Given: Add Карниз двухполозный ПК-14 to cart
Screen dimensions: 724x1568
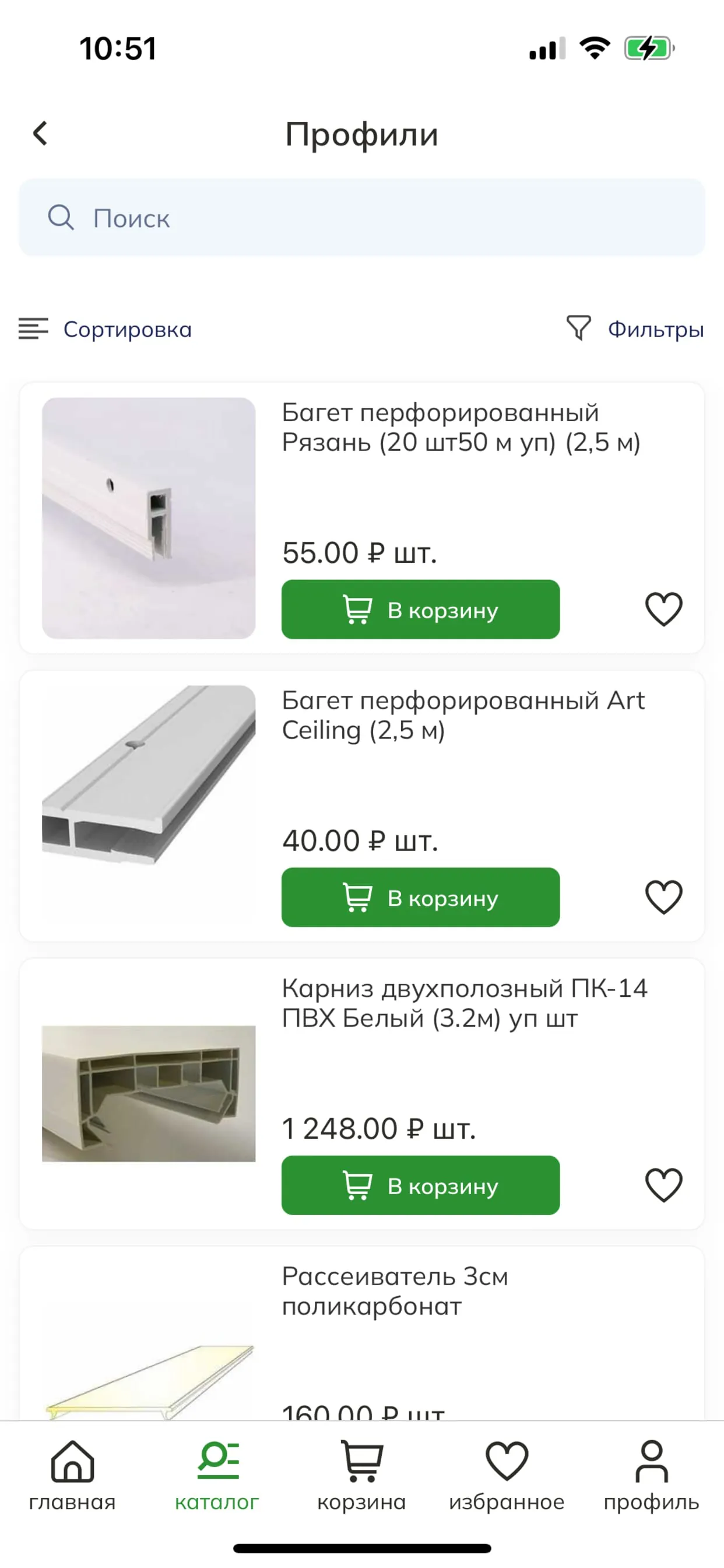Looking at the screenshot, I should click(x=420, y=1185).
